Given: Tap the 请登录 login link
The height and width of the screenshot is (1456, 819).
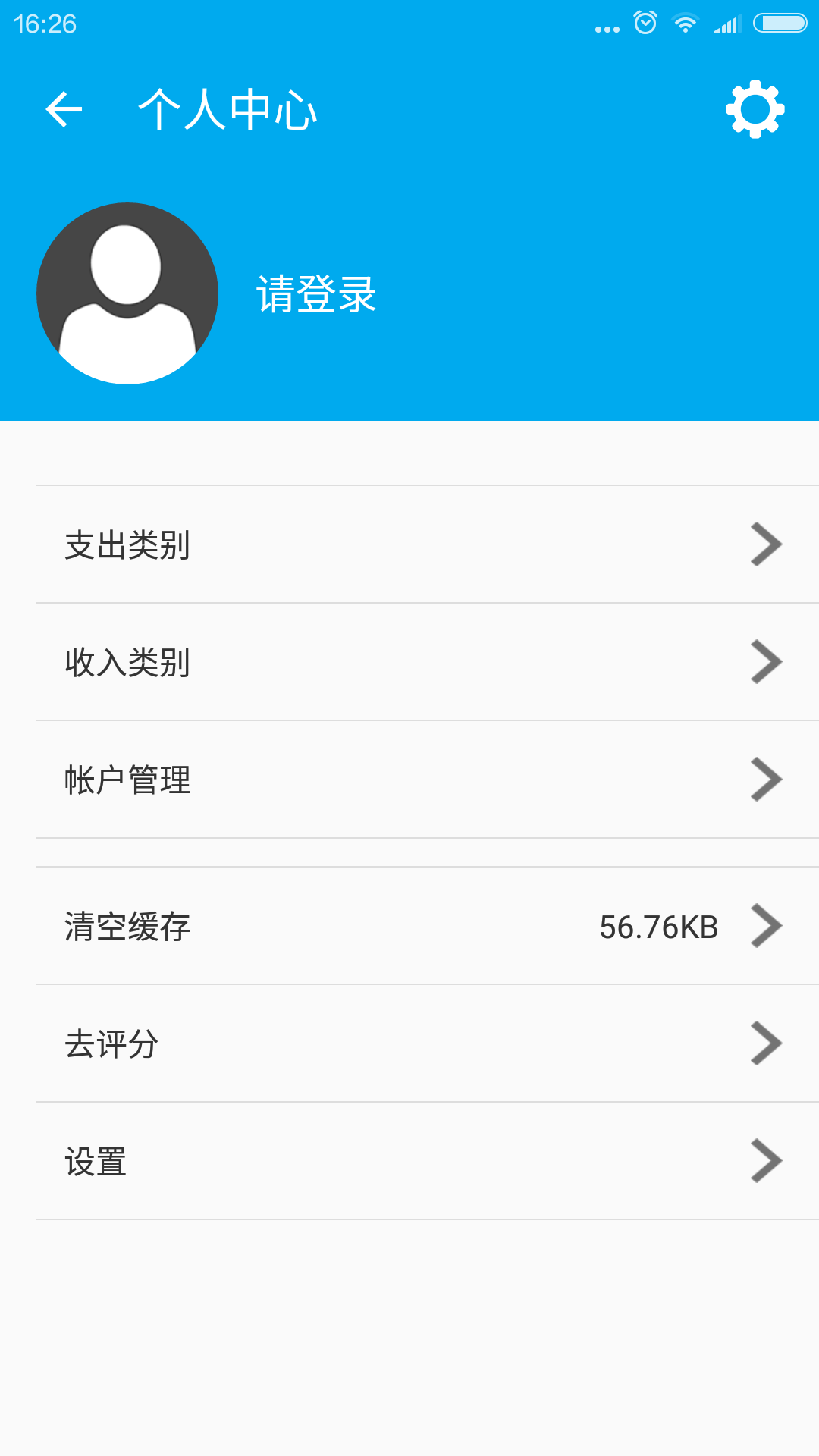Looking at the screenshot, I should coord(316,294).
